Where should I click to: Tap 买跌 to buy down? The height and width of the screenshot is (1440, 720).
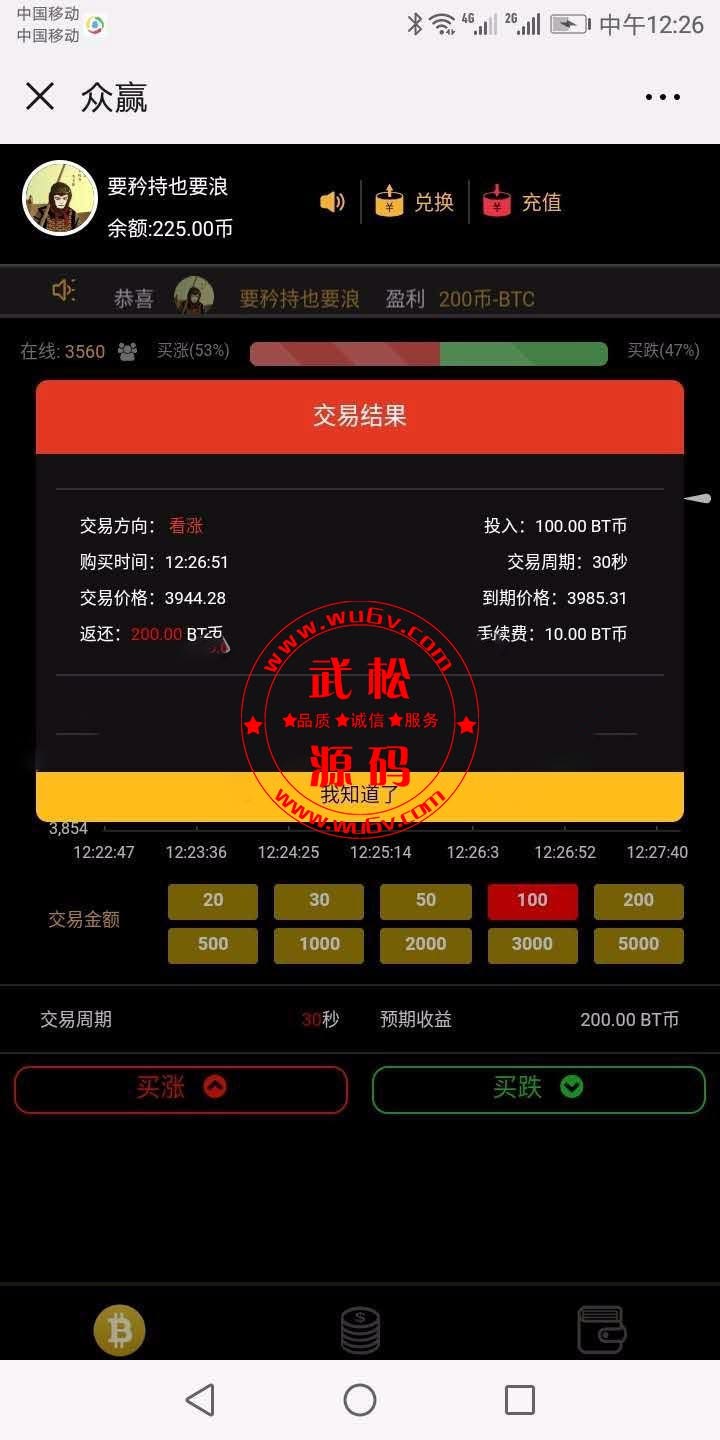539,1089
